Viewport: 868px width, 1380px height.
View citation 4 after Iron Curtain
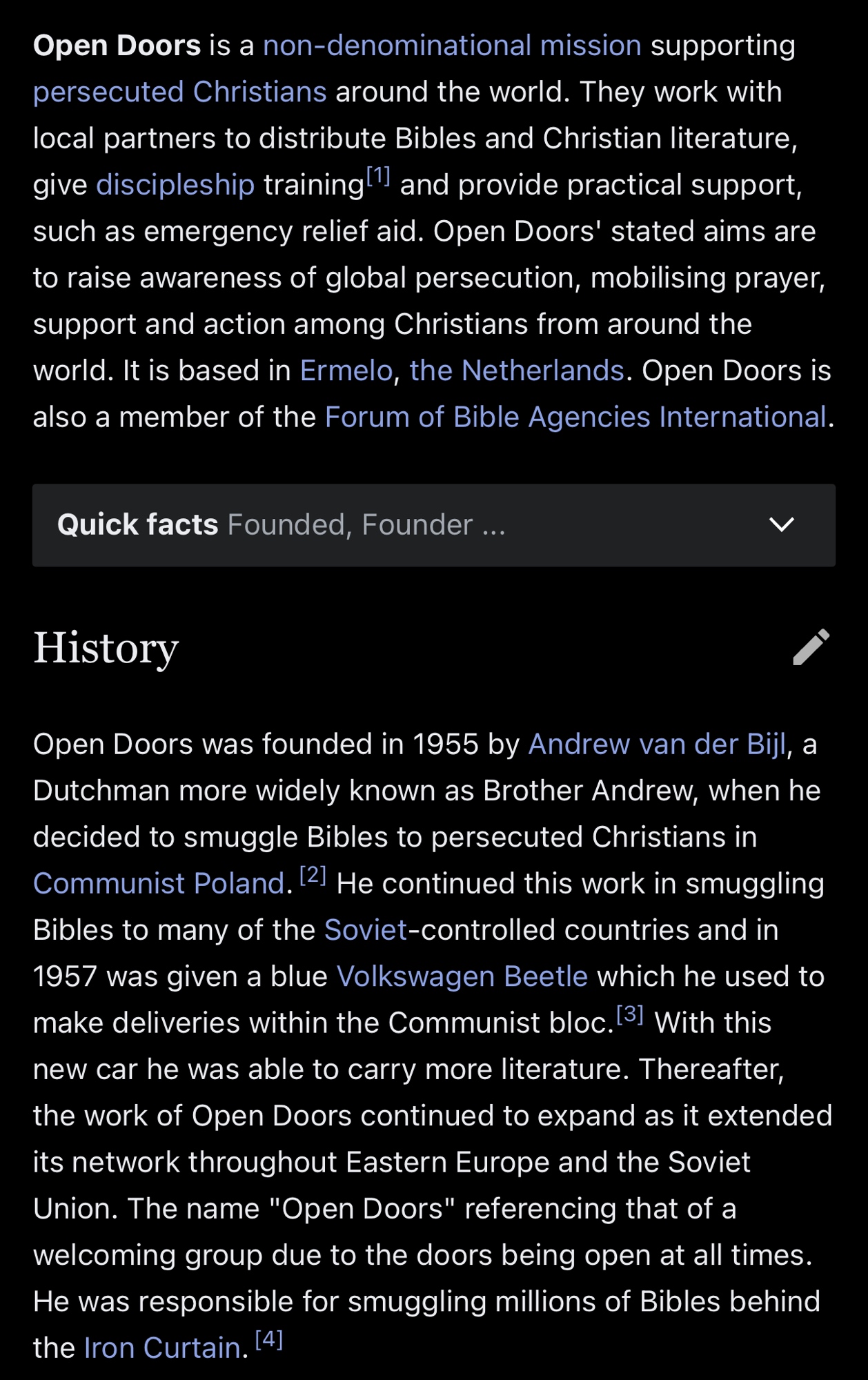269,1340
